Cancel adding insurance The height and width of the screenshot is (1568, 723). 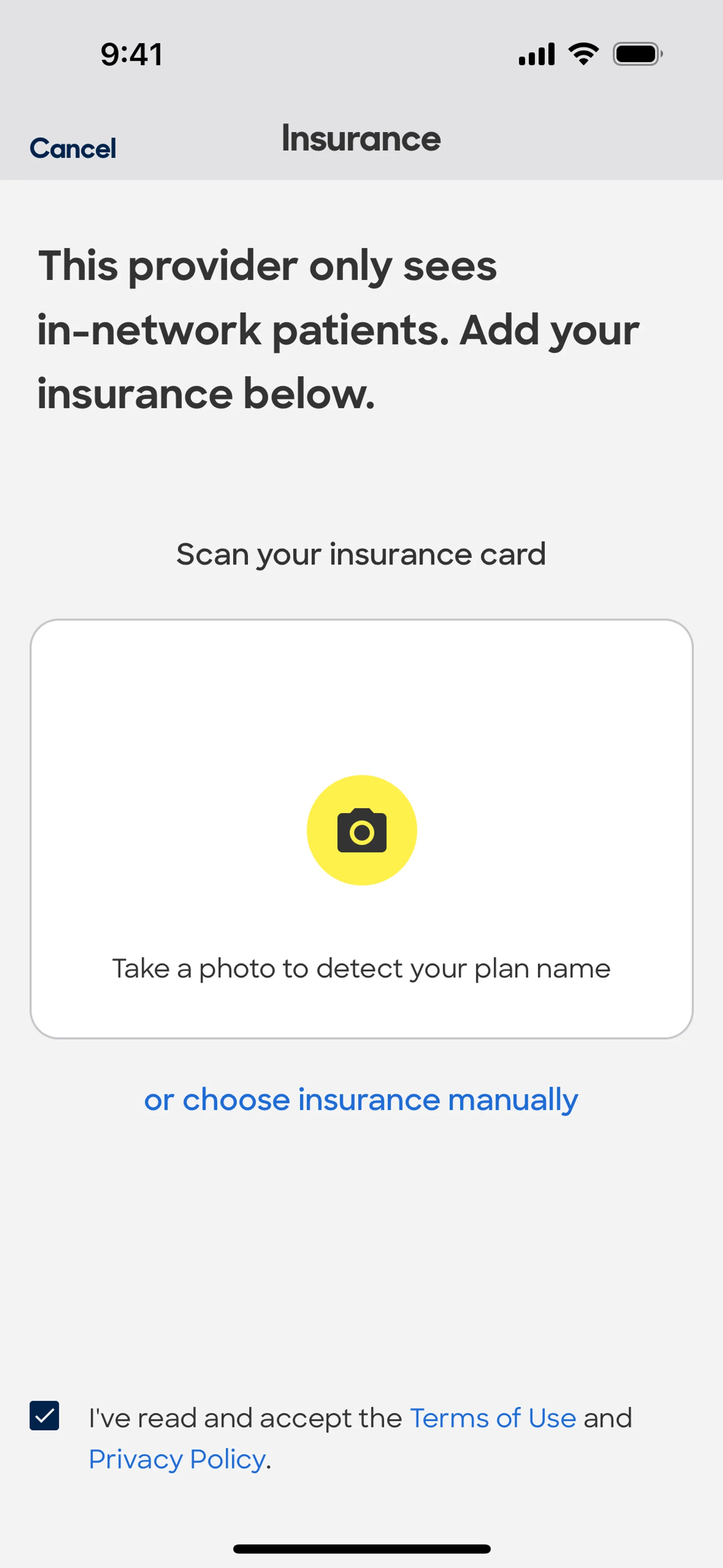tap(72, 148)
